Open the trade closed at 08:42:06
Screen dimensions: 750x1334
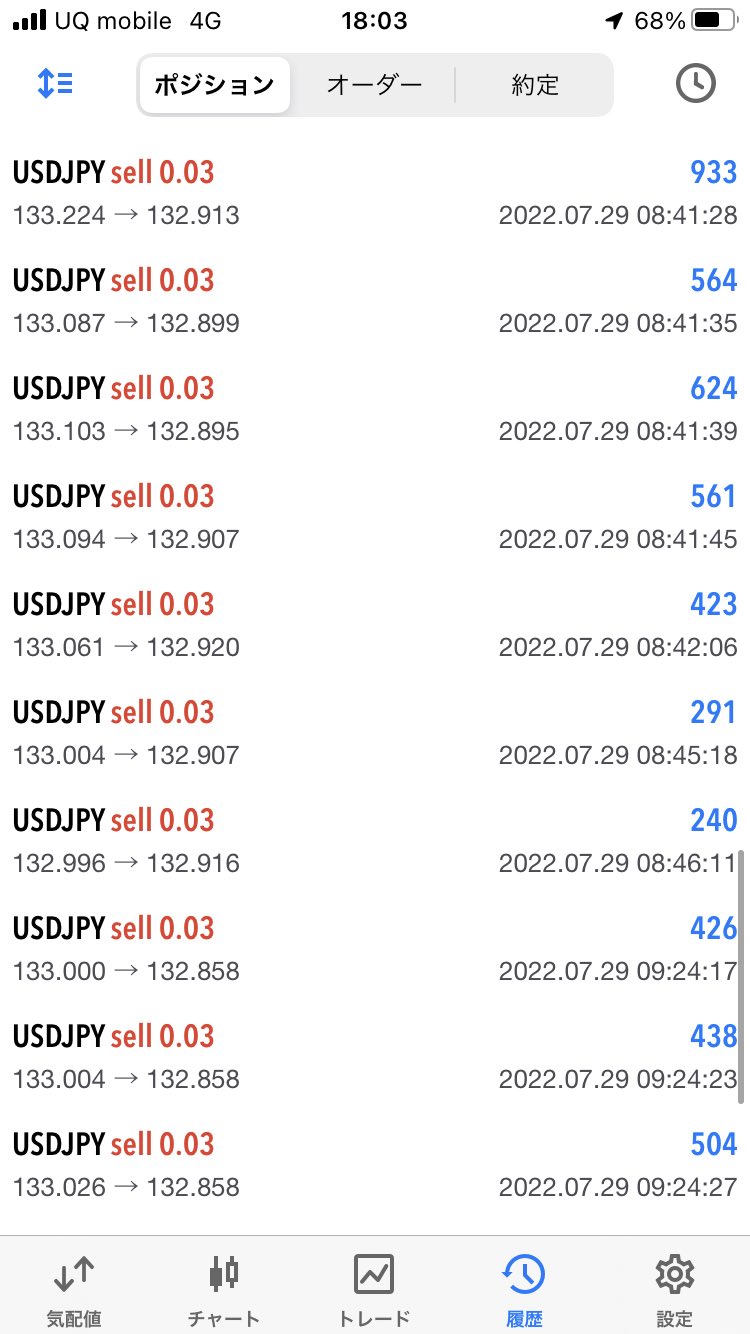375,625
